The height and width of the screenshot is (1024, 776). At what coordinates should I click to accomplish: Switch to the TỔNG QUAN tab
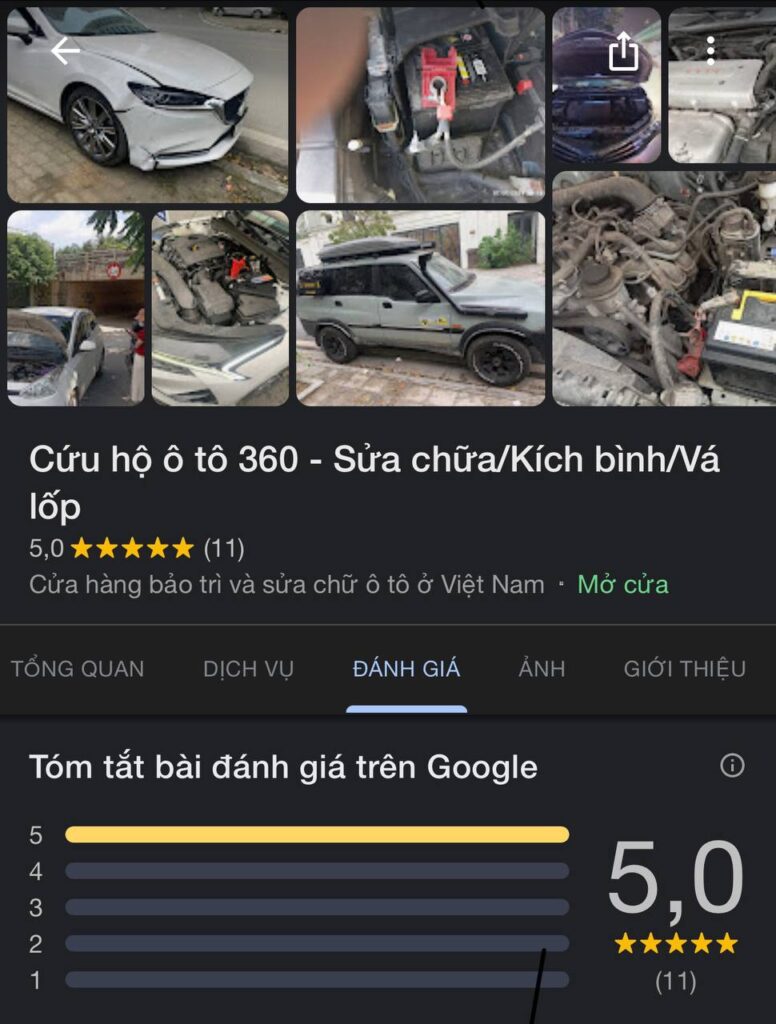78,669
